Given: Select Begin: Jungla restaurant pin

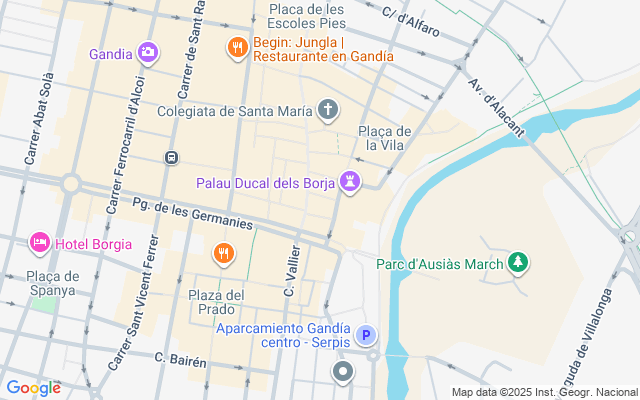Looking at the screenshot, I should click(237, 46).
